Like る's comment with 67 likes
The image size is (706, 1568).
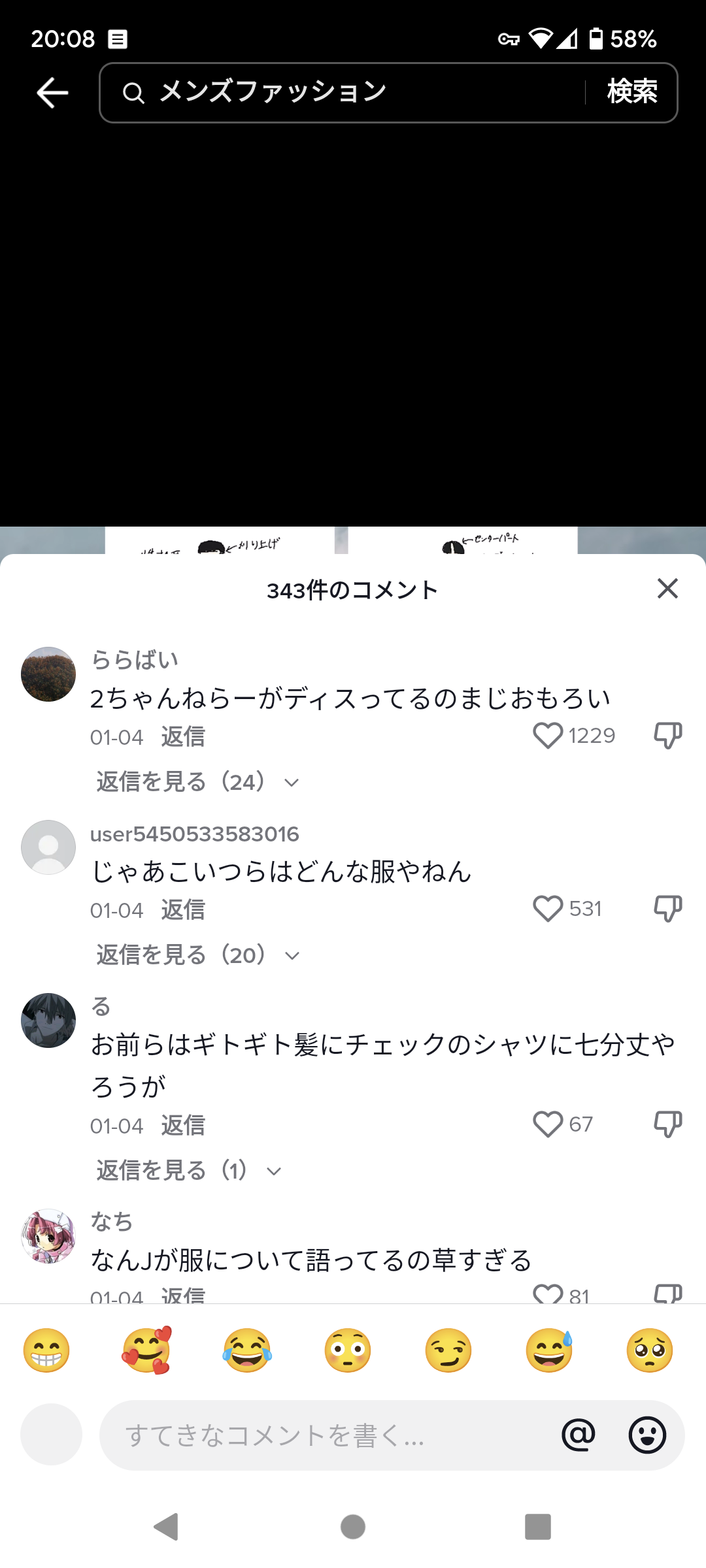tap(548, 1124)
